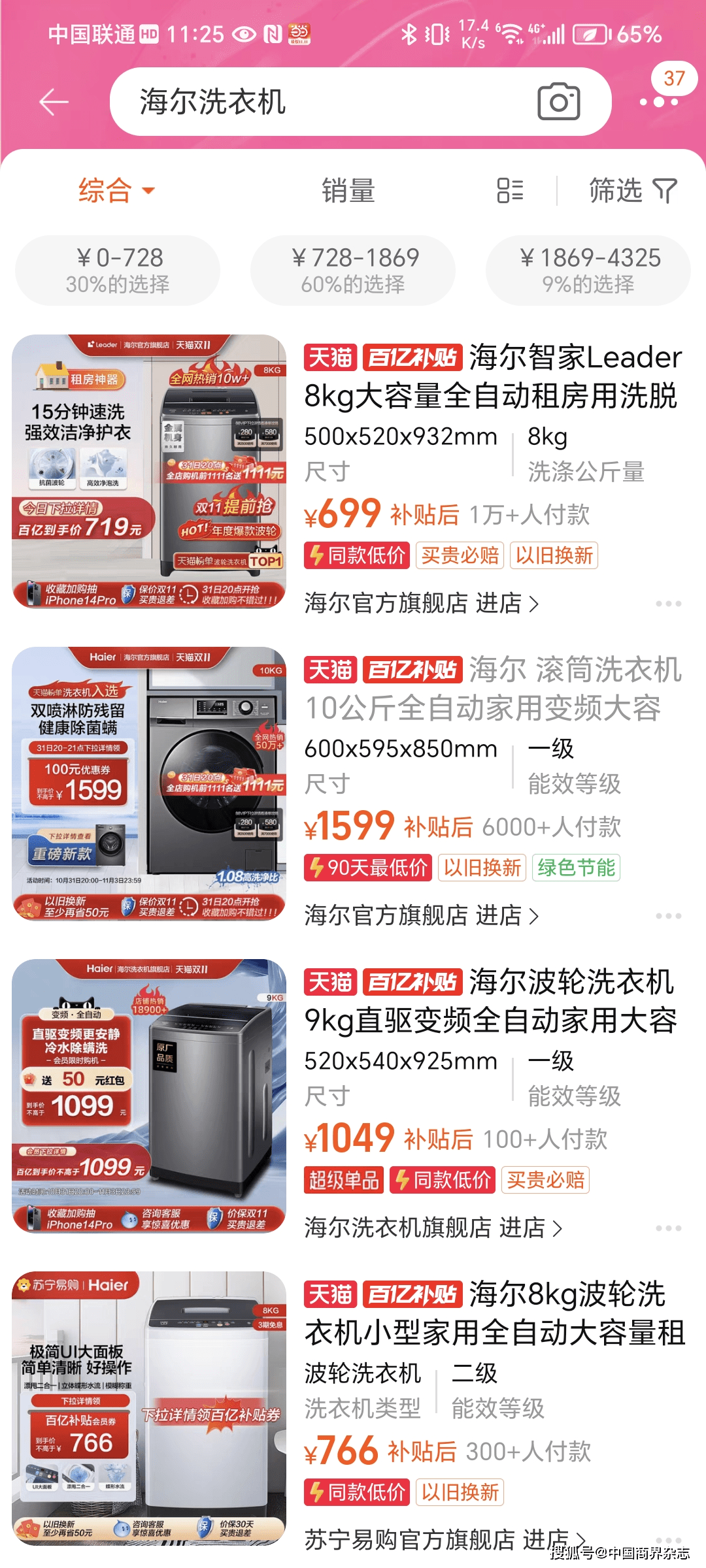Open the 筛选 filter panel
The height and width of the screenshot is (1568, 706).
(631, 191)
